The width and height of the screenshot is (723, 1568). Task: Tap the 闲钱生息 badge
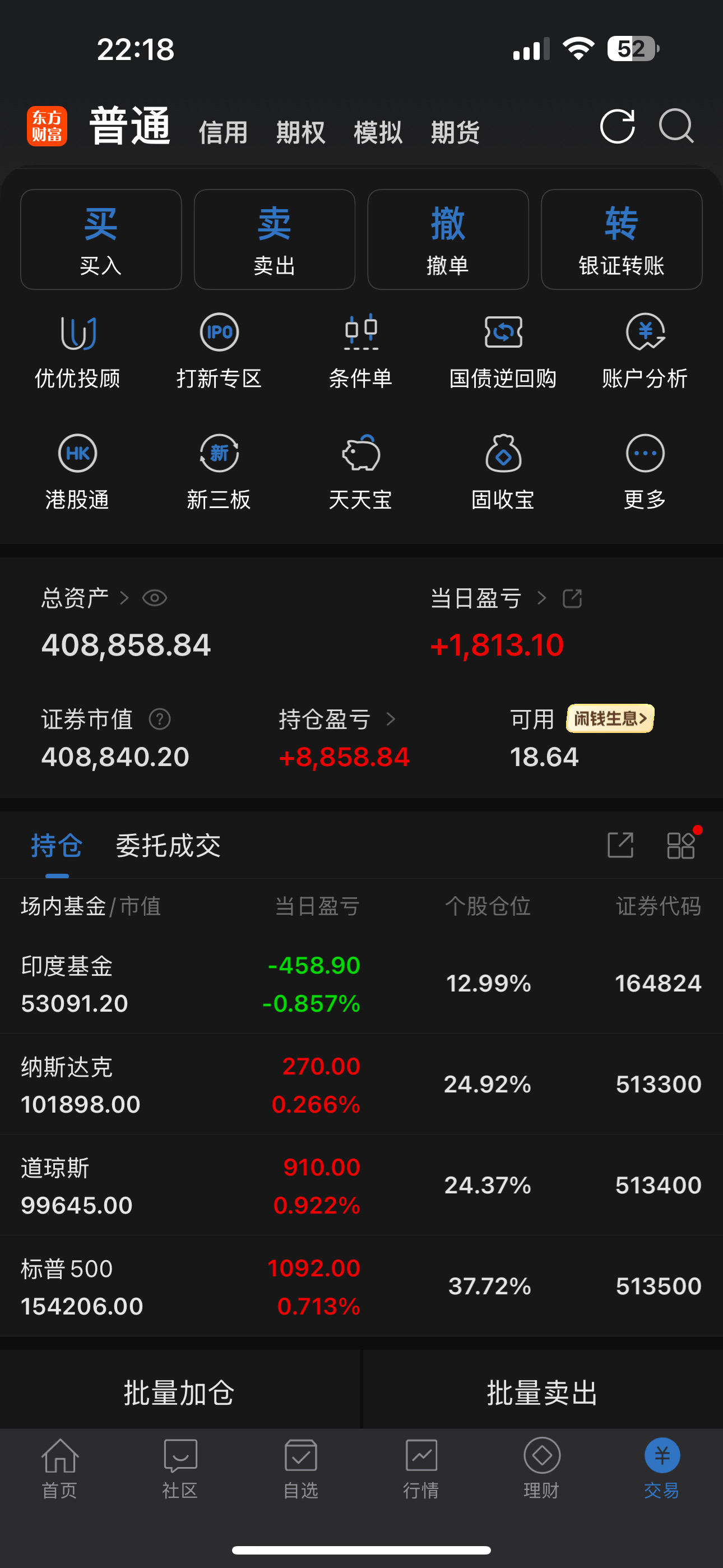tap(610, 719)
